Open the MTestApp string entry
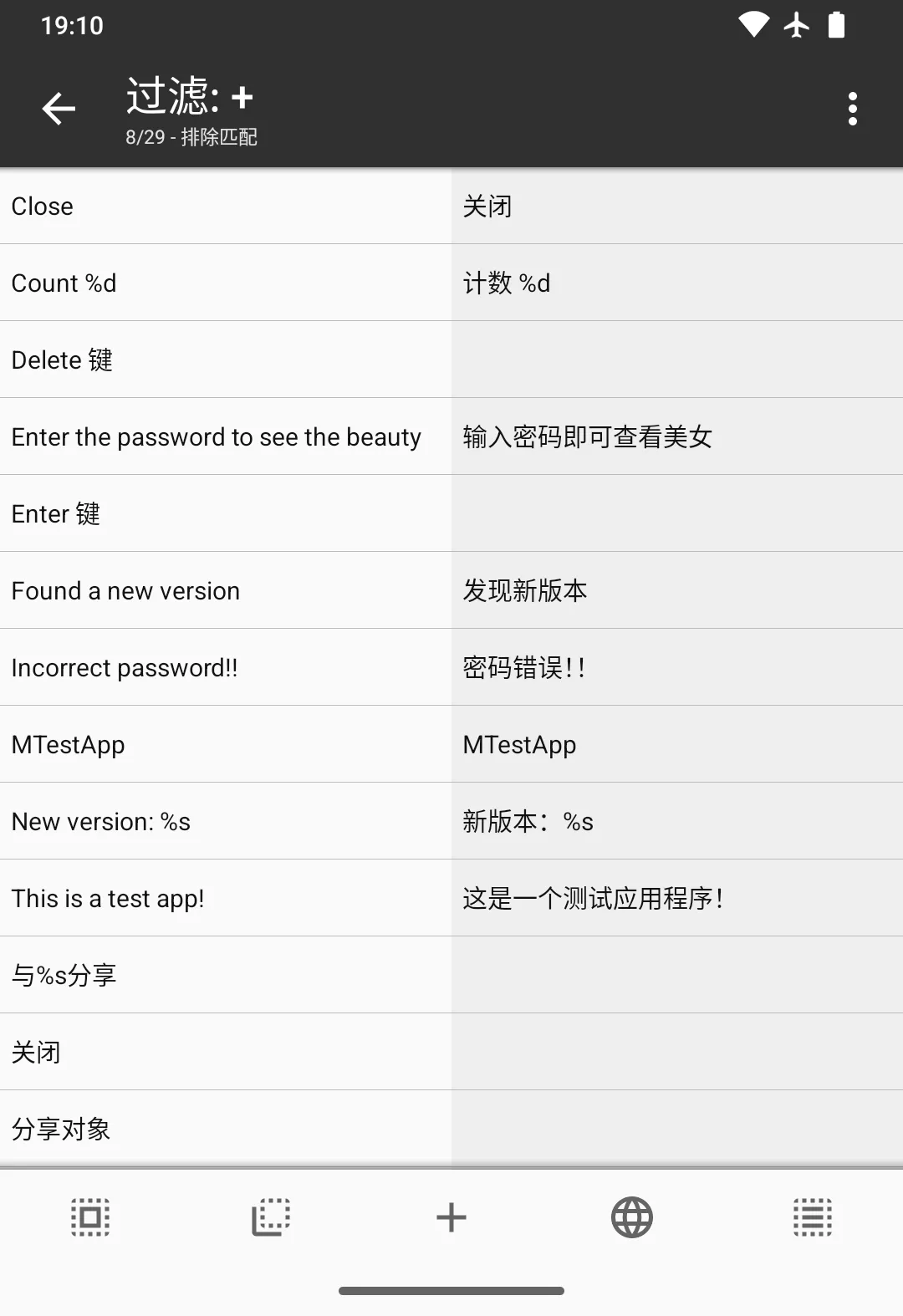The width and height of the screenshot is (903, 1316). (226, 745)
